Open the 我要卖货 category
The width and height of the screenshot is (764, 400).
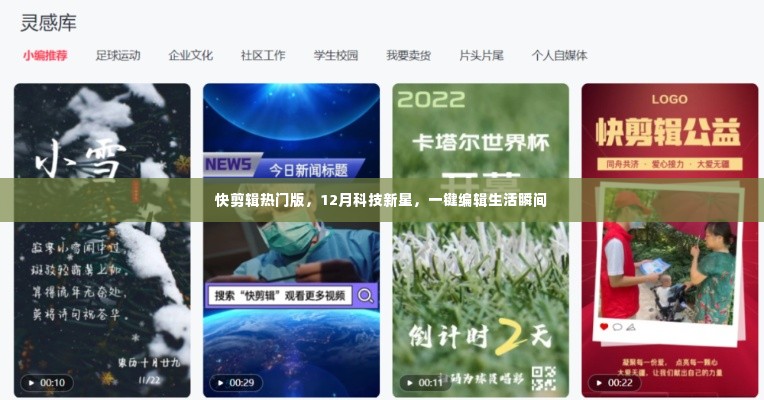tap(408, 56)
